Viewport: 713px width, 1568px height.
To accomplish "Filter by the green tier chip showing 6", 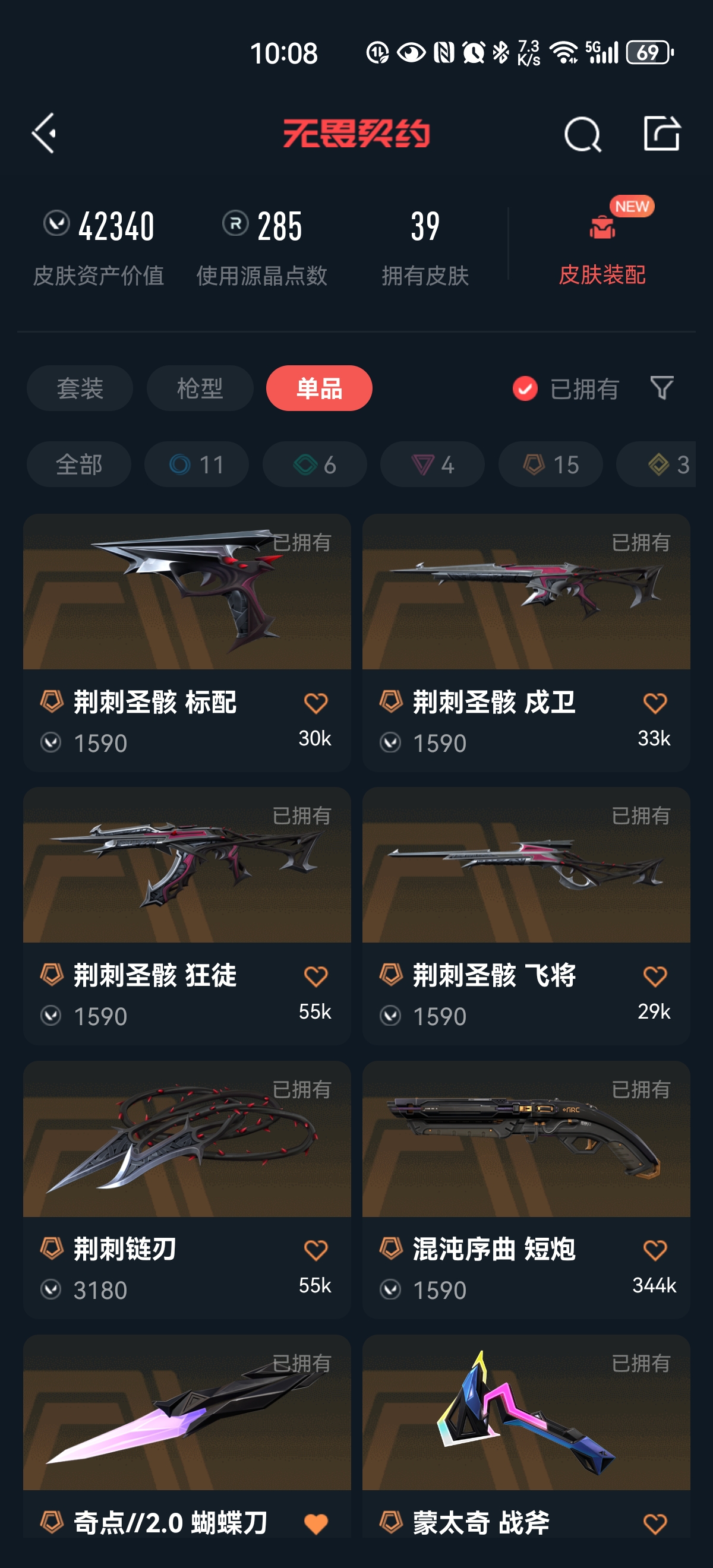I will coord(314,464).
